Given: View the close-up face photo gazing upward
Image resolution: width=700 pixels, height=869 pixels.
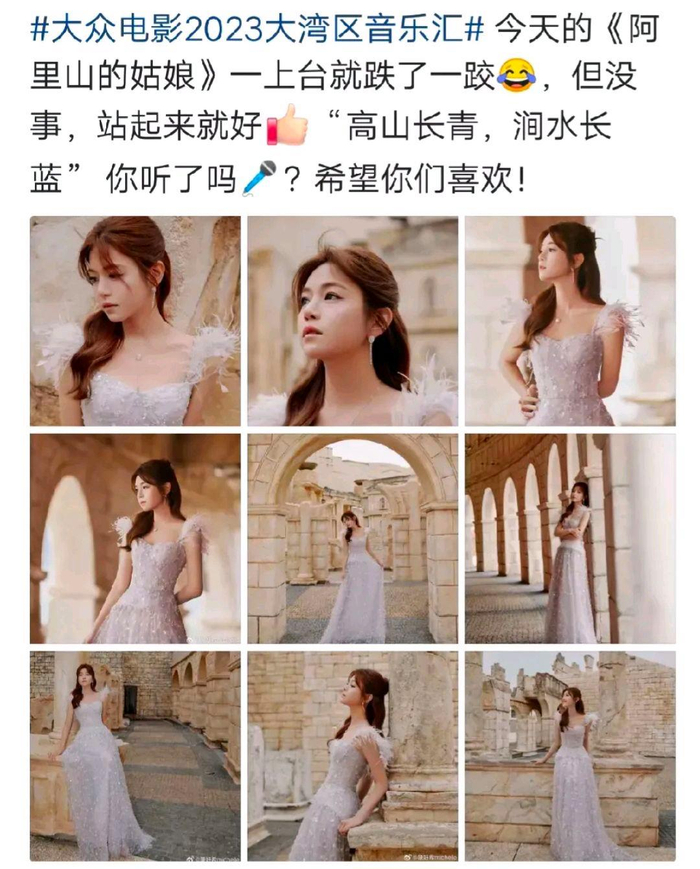Looking at the screenshot, I should tap(353, 321).
